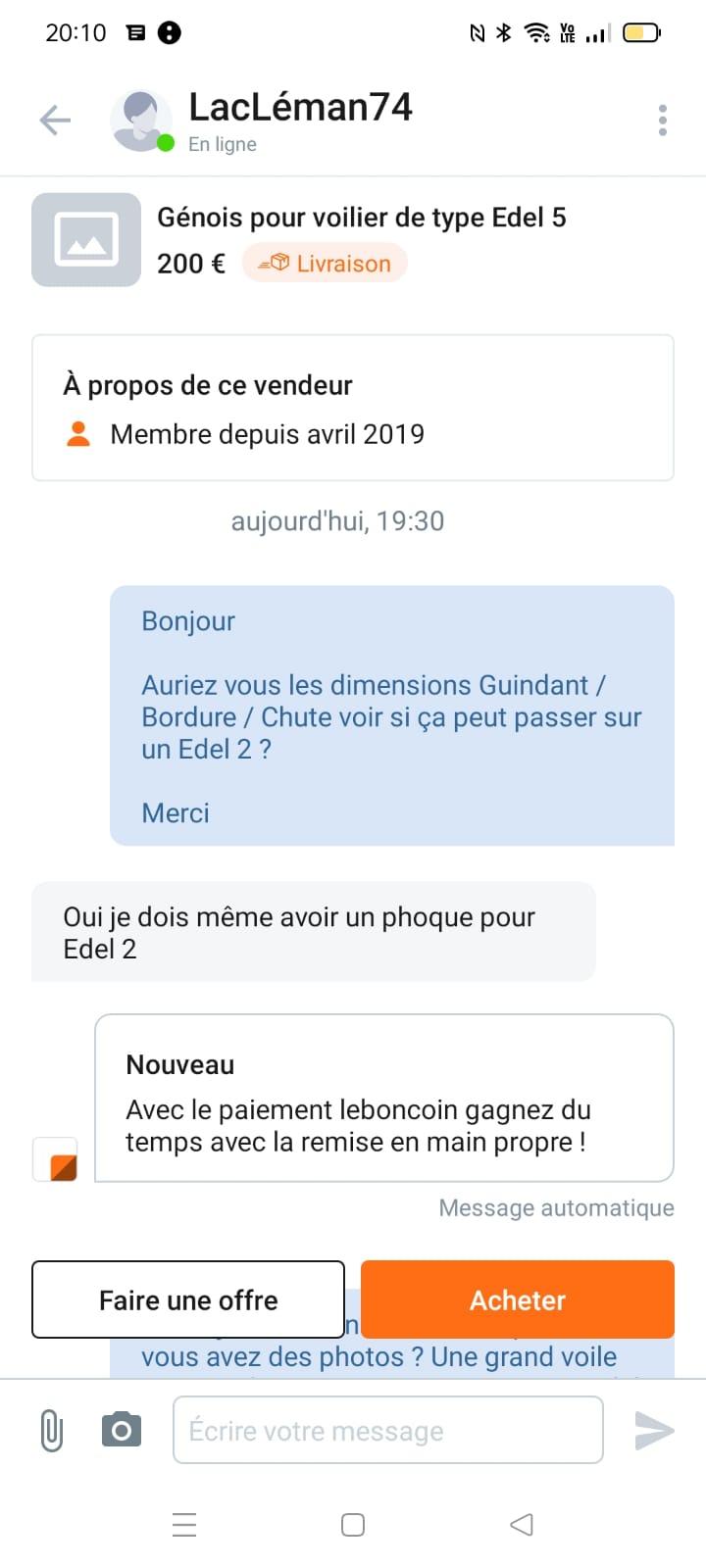The height and width of the screenshot is (1568, 706).
Task: Tap the orange Acheter button
Action: pos(518,1299)
